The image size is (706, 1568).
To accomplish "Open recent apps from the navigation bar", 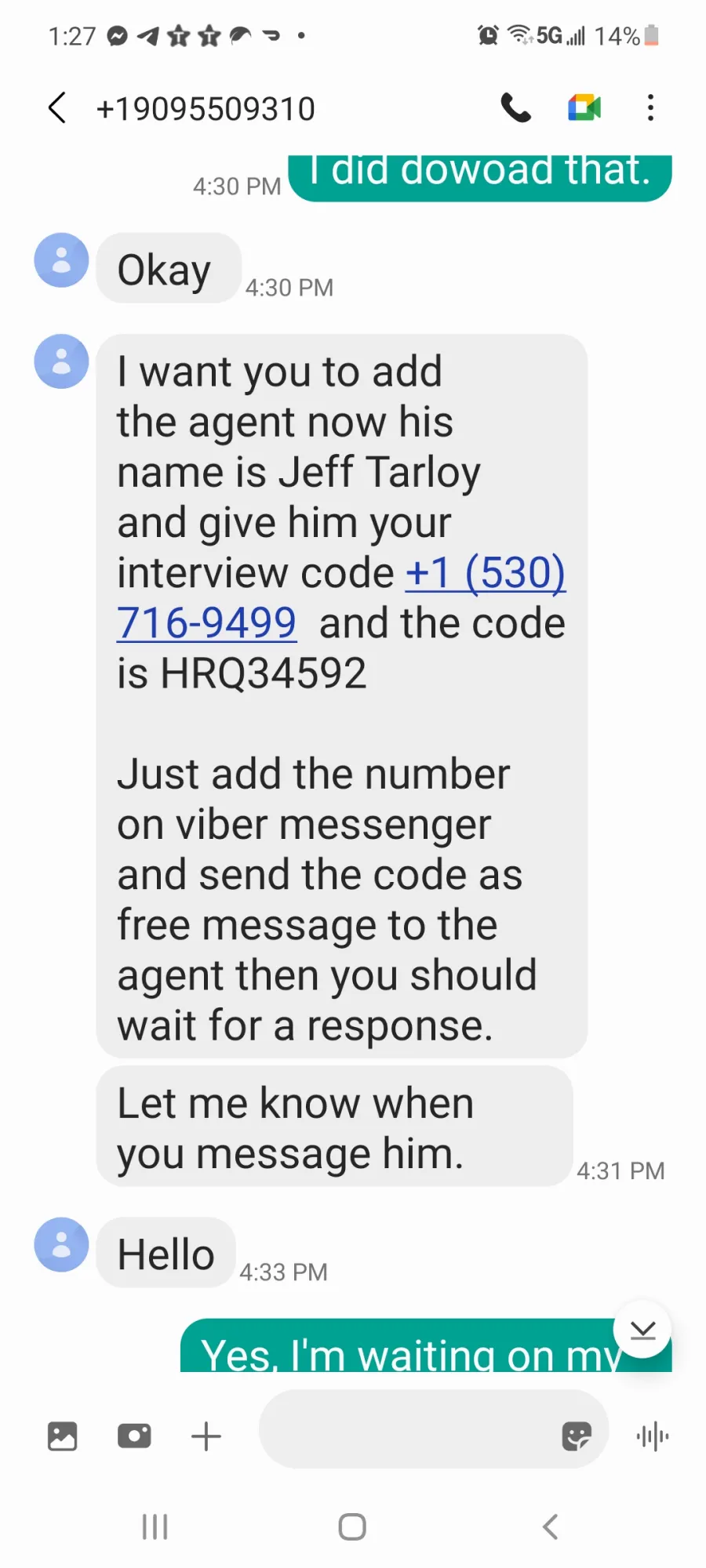I will coord(155,1527).
